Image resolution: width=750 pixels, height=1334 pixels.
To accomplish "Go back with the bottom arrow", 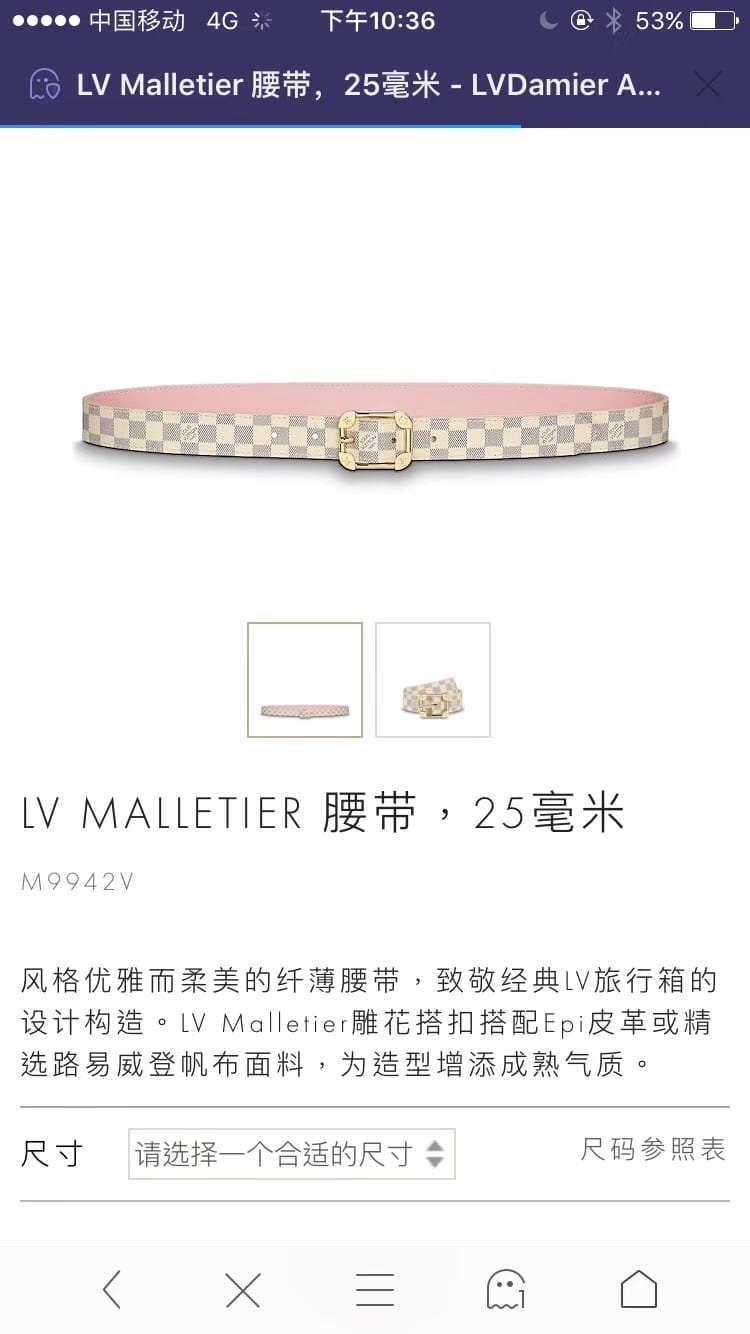I will pyautogui.click(x=112, y=1289).
